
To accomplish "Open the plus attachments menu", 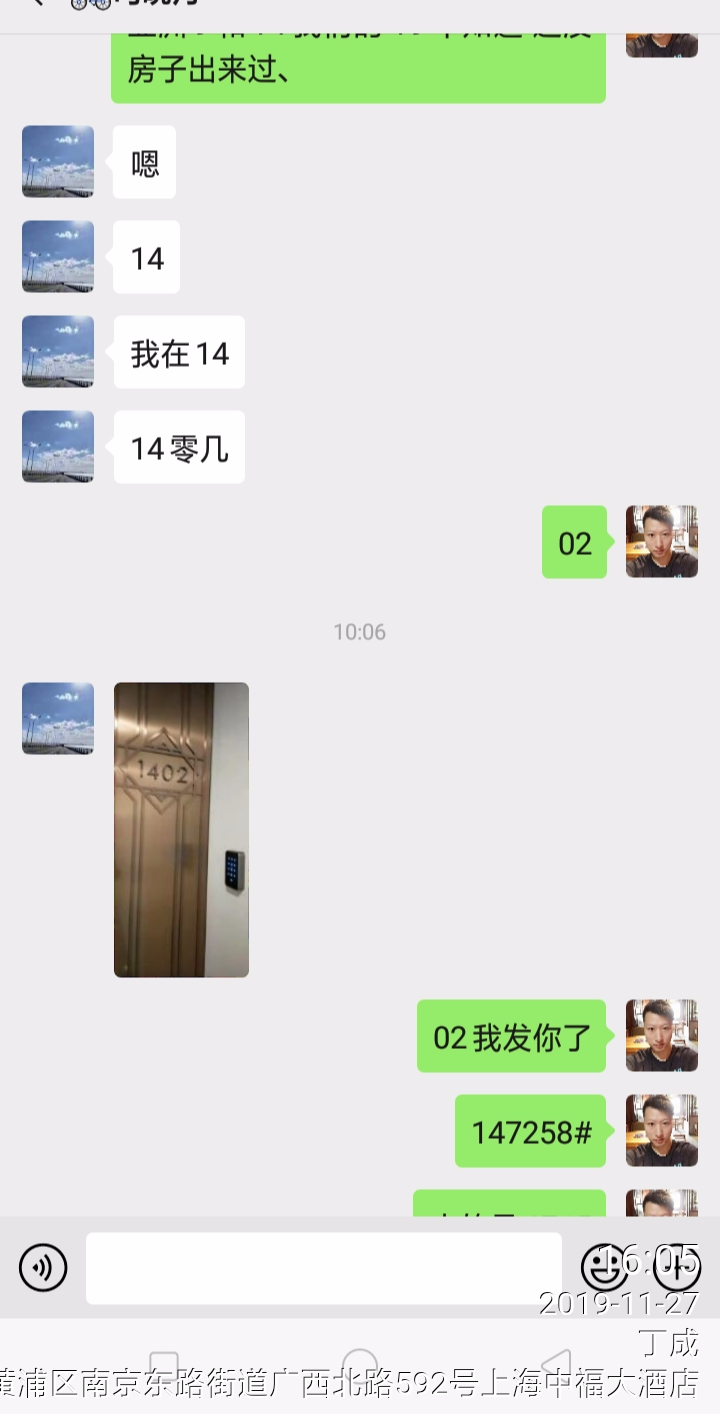I will pos(677,1266).
